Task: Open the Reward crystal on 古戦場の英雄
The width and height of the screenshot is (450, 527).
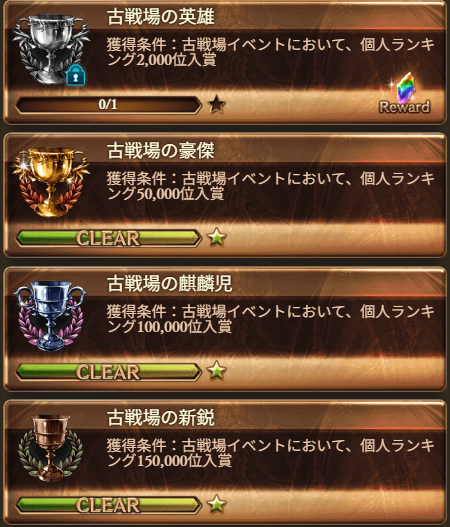Action: [x=405, y=94]
